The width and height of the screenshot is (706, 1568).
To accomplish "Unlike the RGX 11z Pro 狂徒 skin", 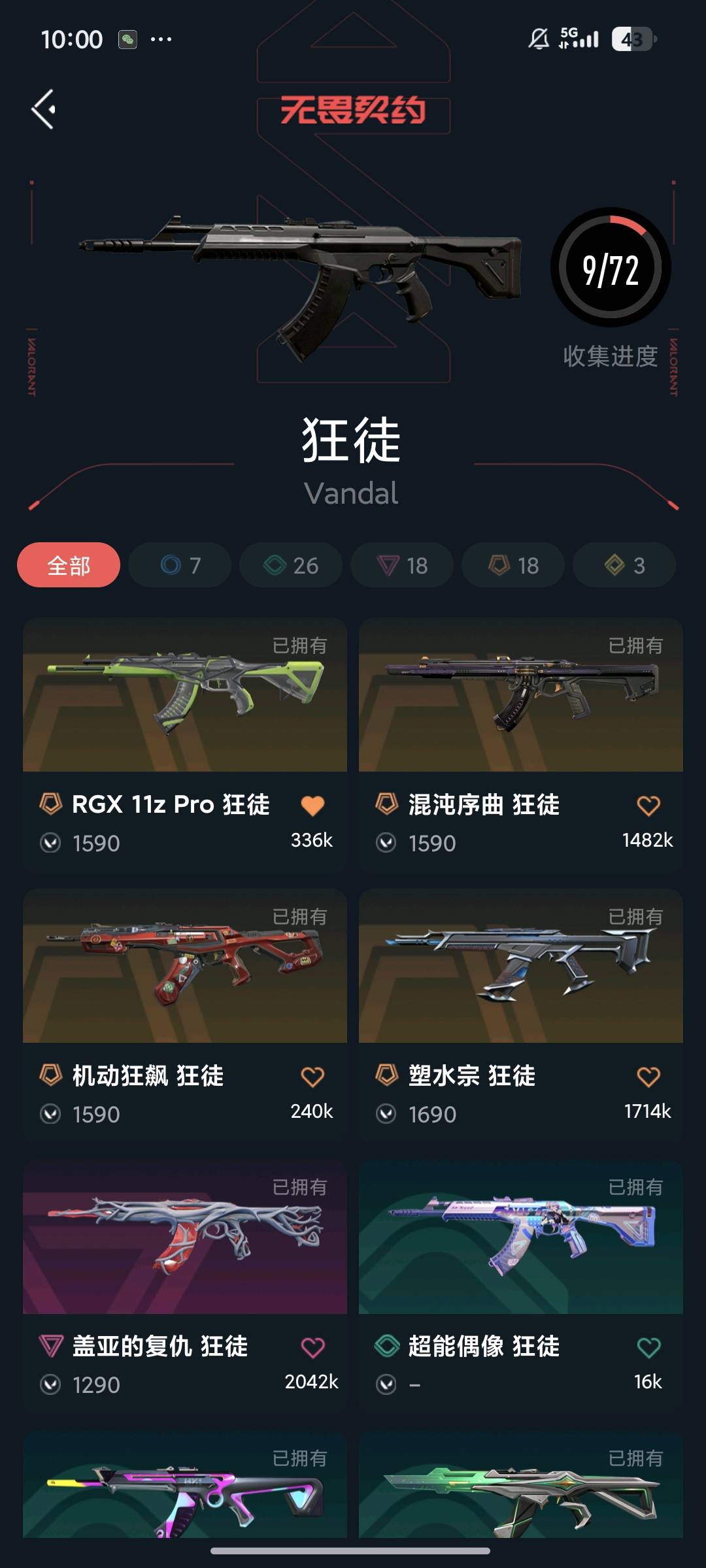I will click(312, 806).
